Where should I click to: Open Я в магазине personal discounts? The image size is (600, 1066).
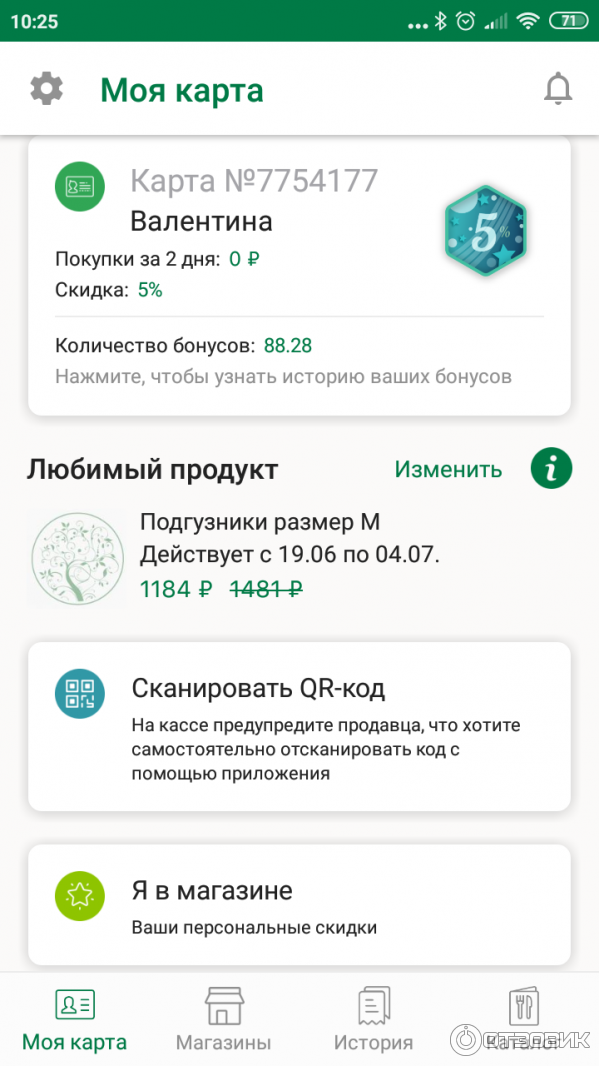click(299, 906)
